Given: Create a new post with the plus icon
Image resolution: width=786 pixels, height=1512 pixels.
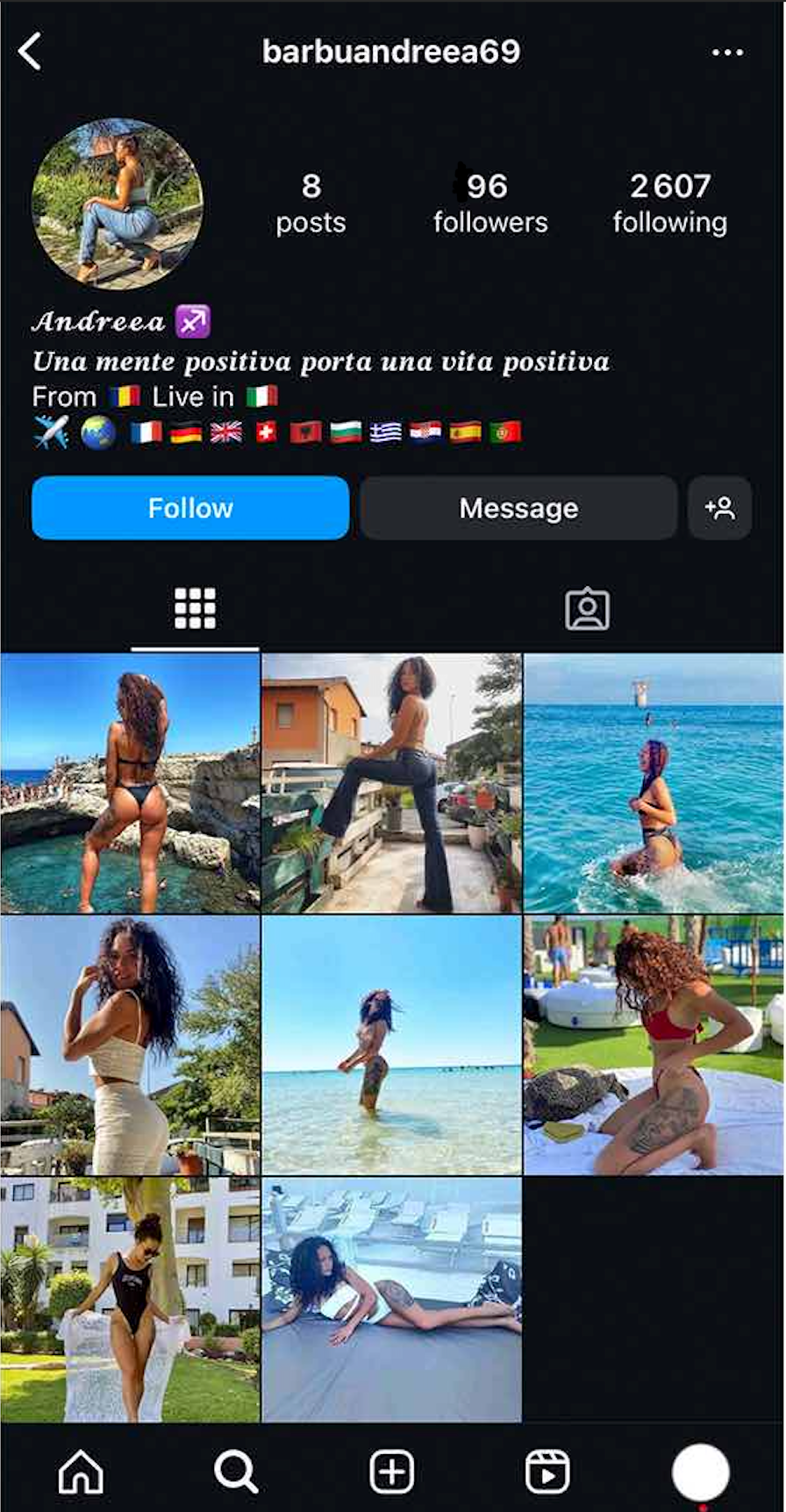Looking at the screenshot, I should pos(391,1471).
